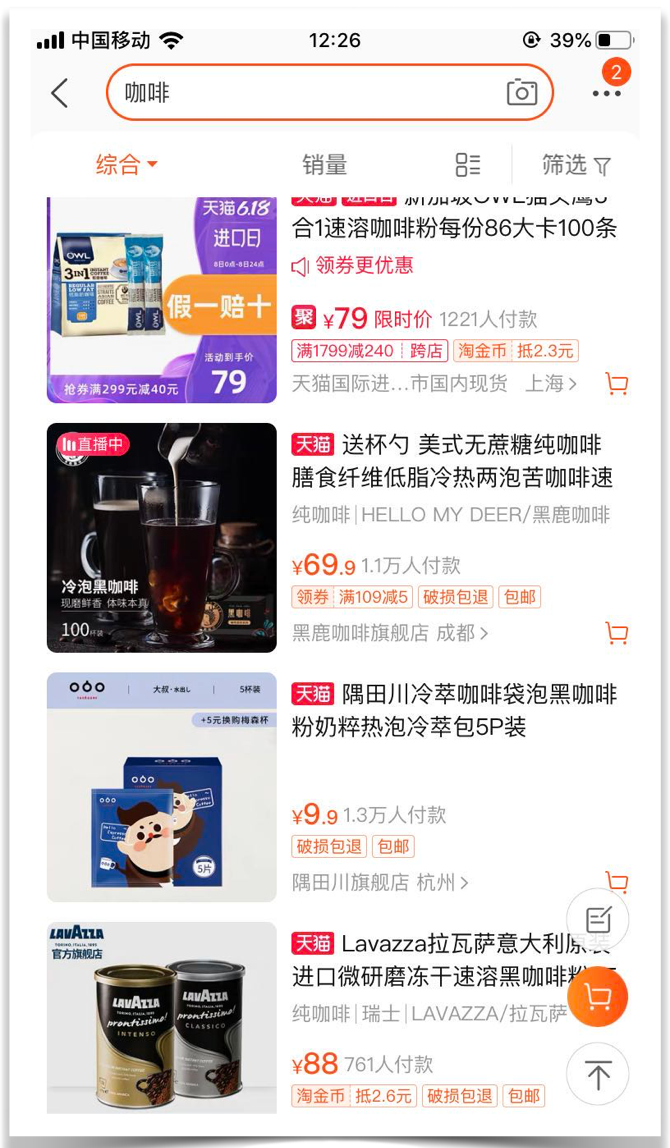This screenshot has width=670, height=1148.
Task: Go back using the top-left arrow
Action: point(60,93)
